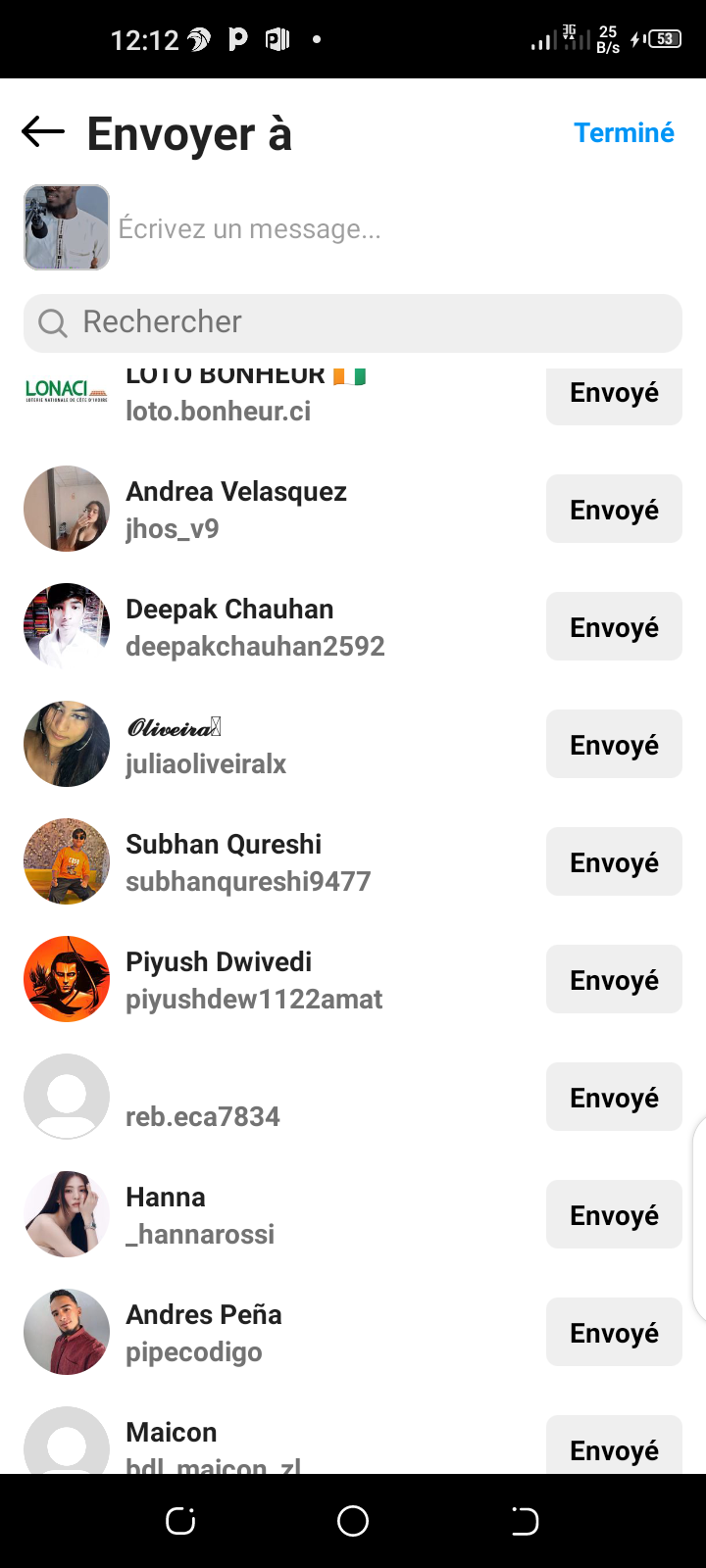Tap Envoyé next to juliaoliveiralx
This screenshot has width=706, height=1568.
coord(614,745)
